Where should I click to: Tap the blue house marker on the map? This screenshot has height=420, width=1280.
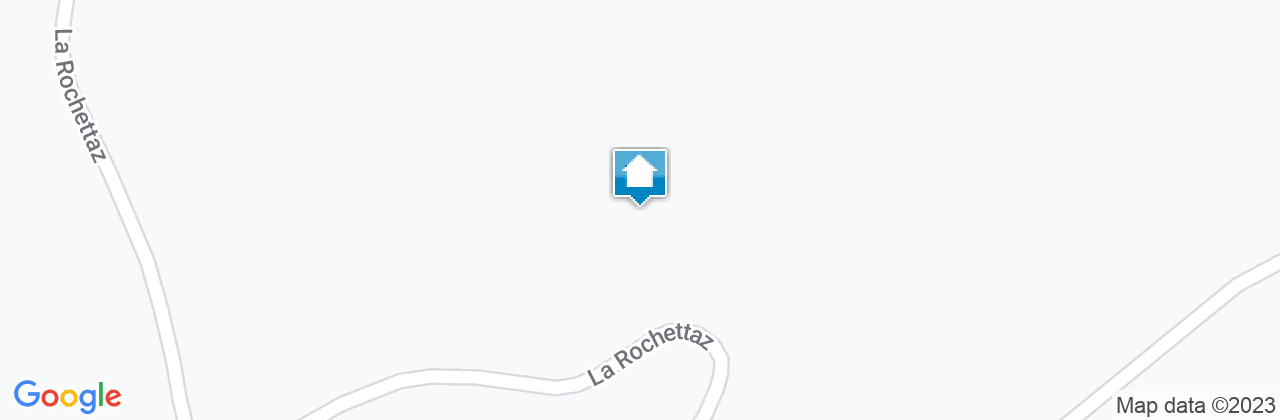click(639, 175)
